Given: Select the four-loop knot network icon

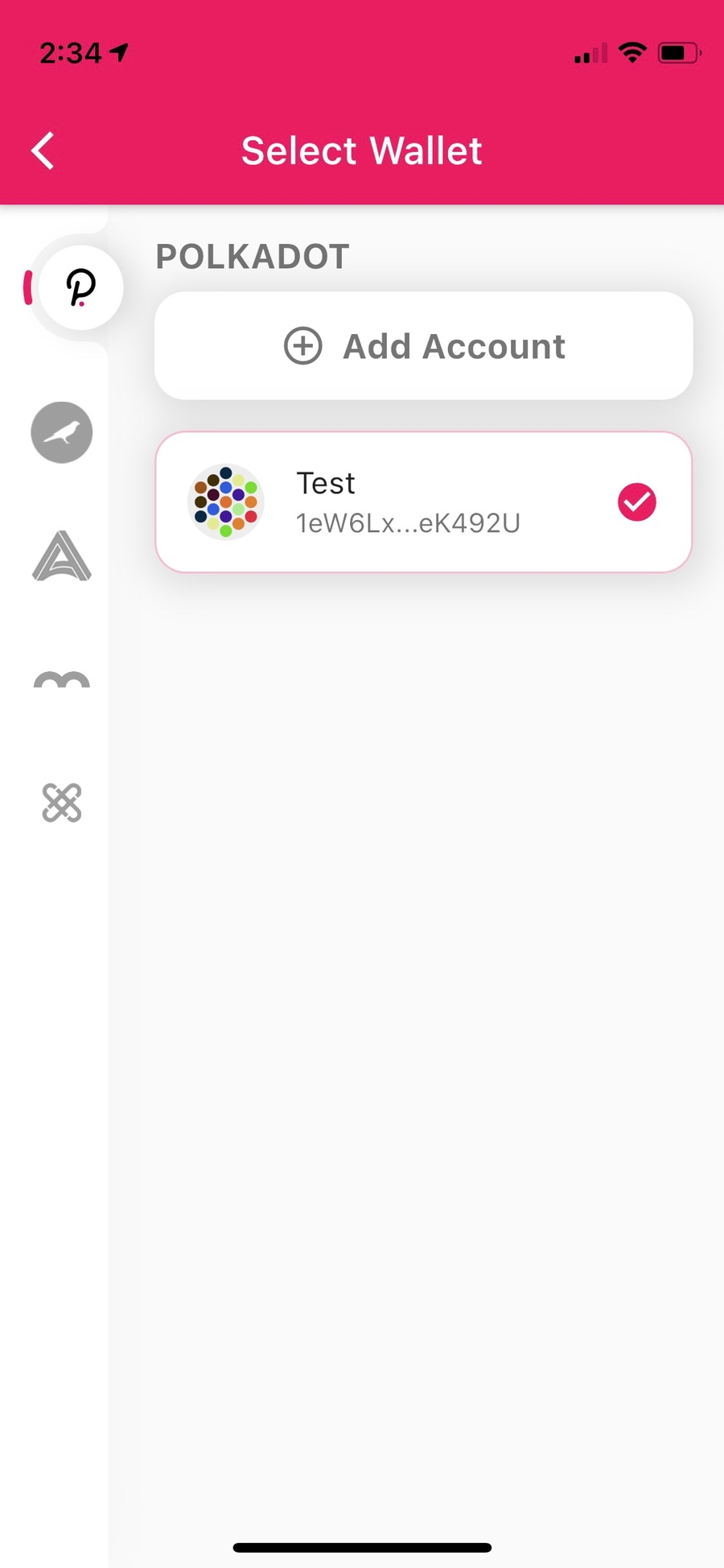Looking at the screenshot, I should point(62,803).
